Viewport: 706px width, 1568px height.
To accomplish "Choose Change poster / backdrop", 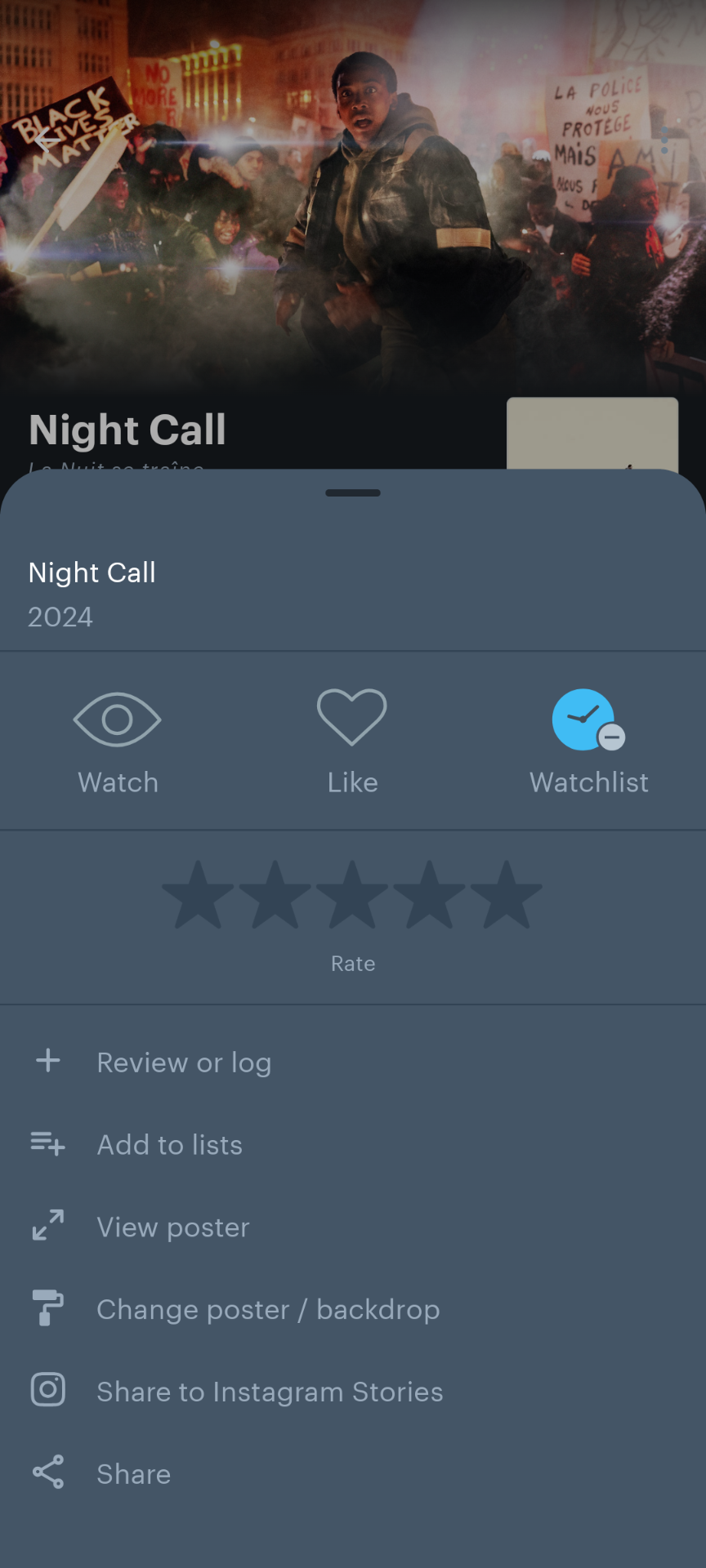I will (x=268, y=1310).
